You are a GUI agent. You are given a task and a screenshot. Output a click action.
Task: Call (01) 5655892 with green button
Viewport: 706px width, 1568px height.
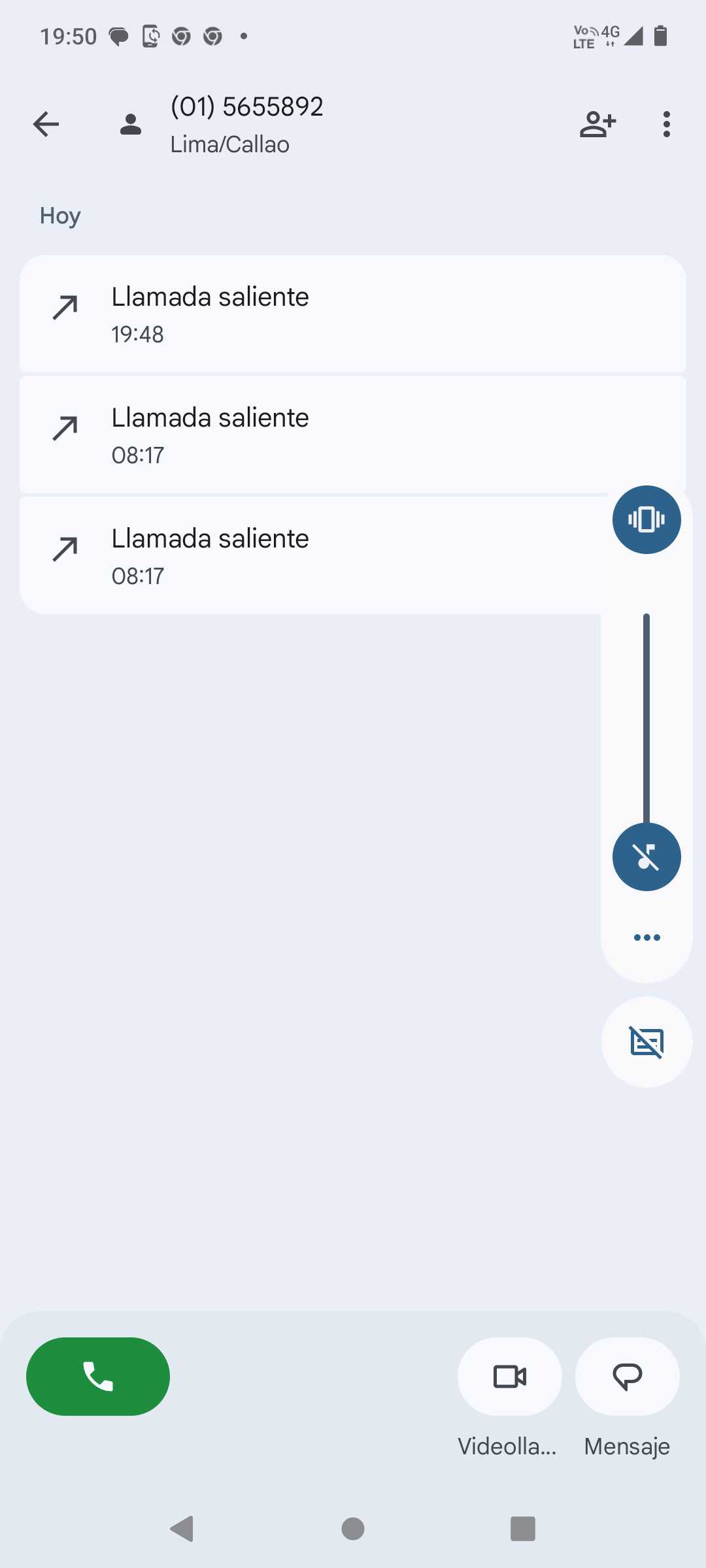point(98,1376)
